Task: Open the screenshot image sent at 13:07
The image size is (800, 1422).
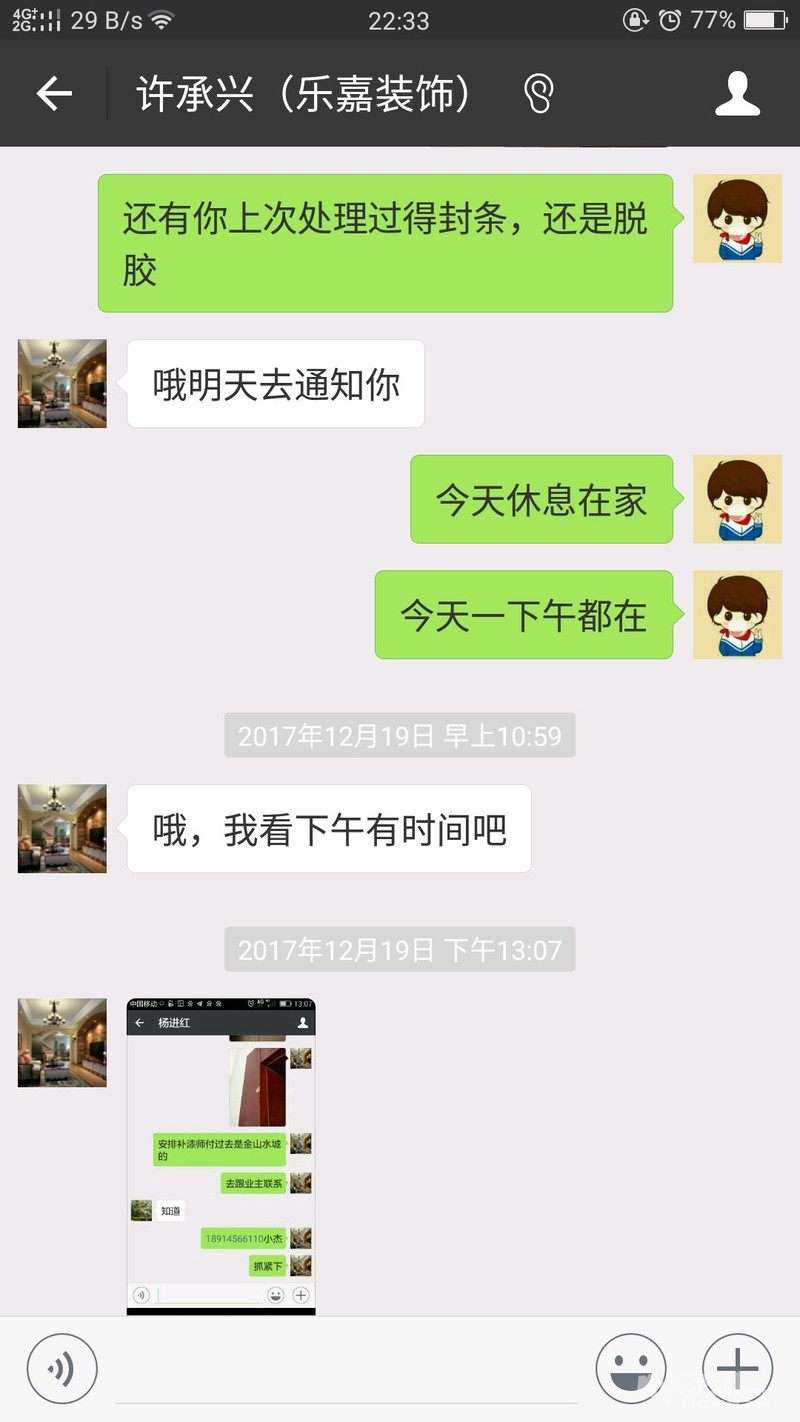Action: point(221,1155)
